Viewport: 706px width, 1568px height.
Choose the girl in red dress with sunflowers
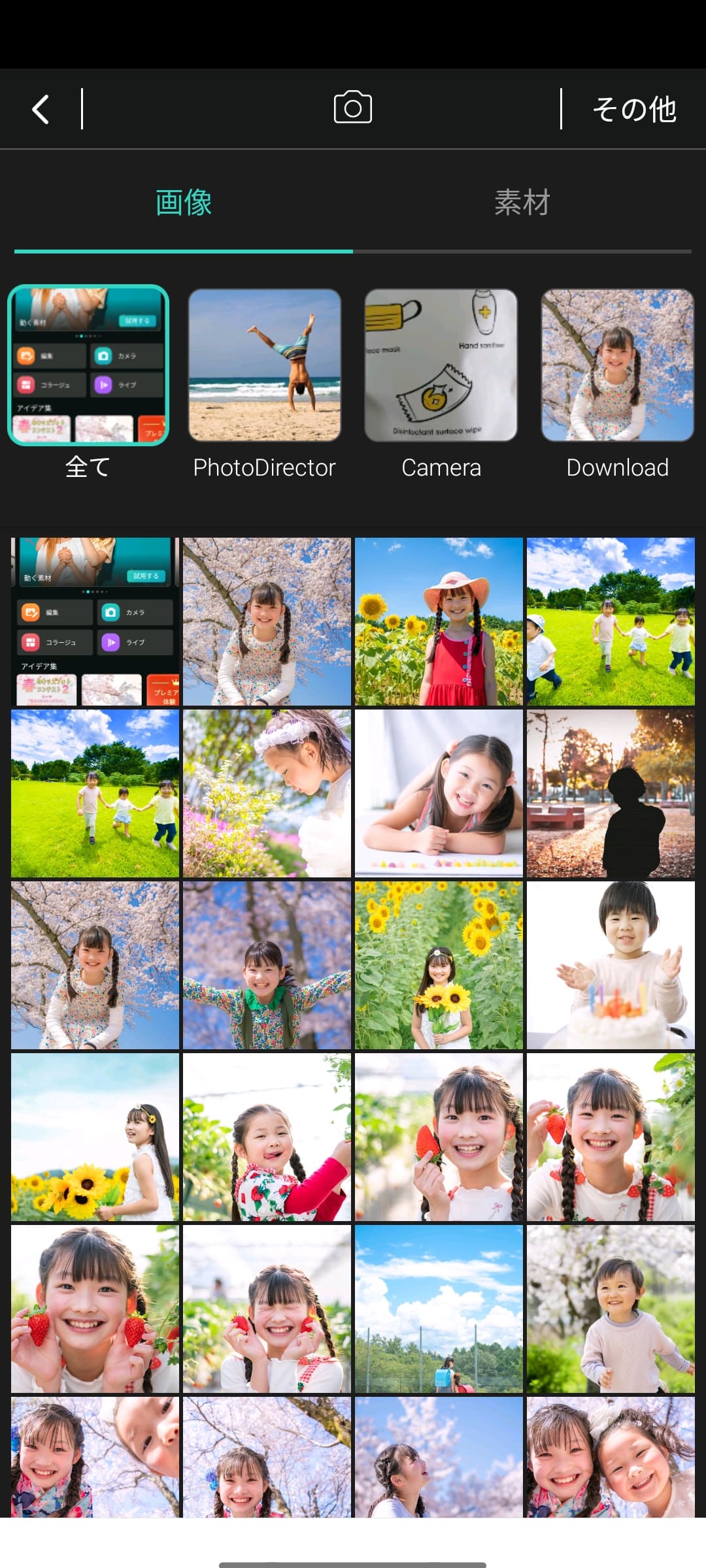click(x=439, y=621)
